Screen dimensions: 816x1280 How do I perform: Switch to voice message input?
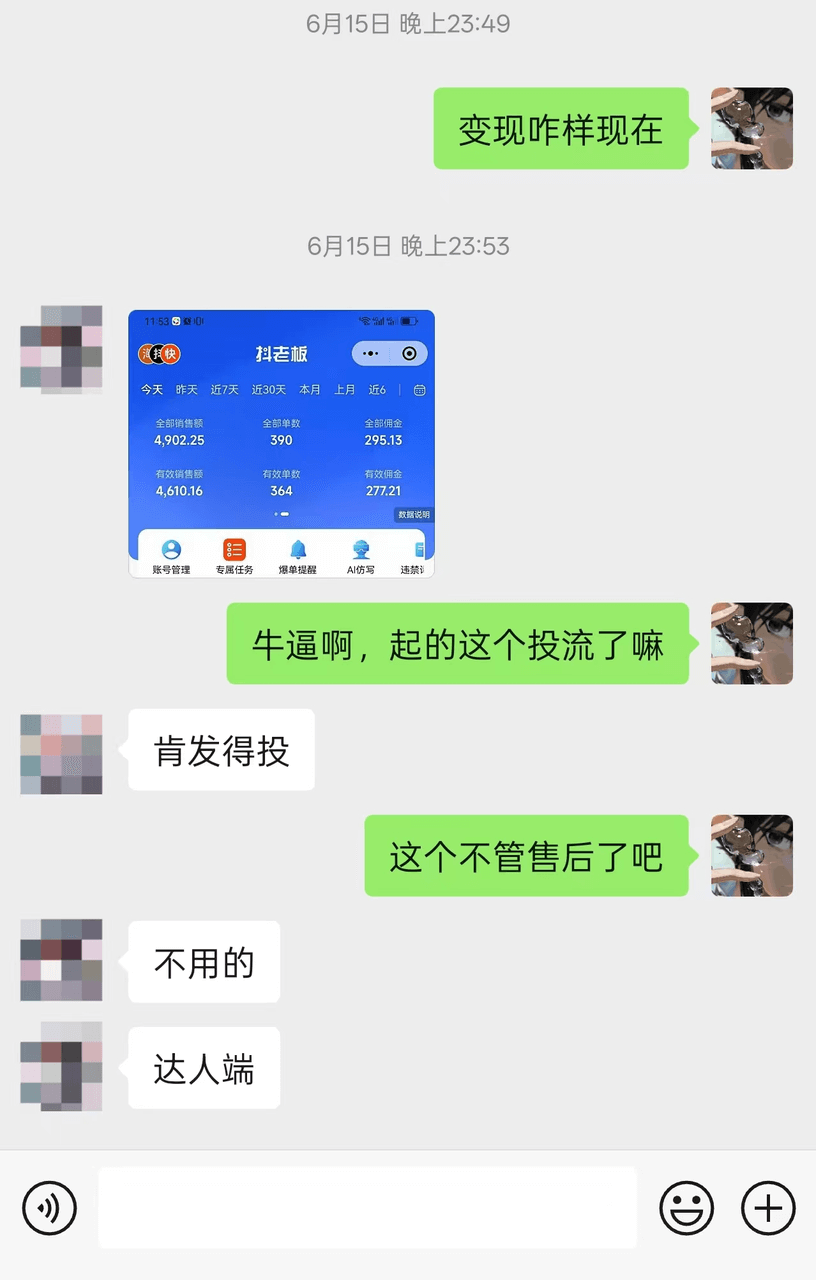pos(49,1208)
